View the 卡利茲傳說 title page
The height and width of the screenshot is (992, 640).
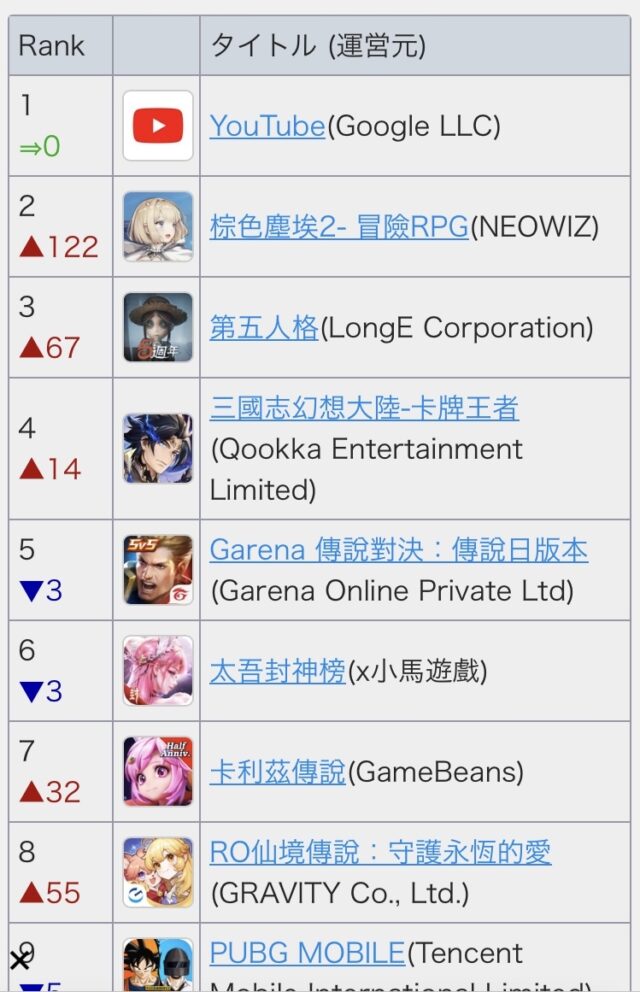277,772
